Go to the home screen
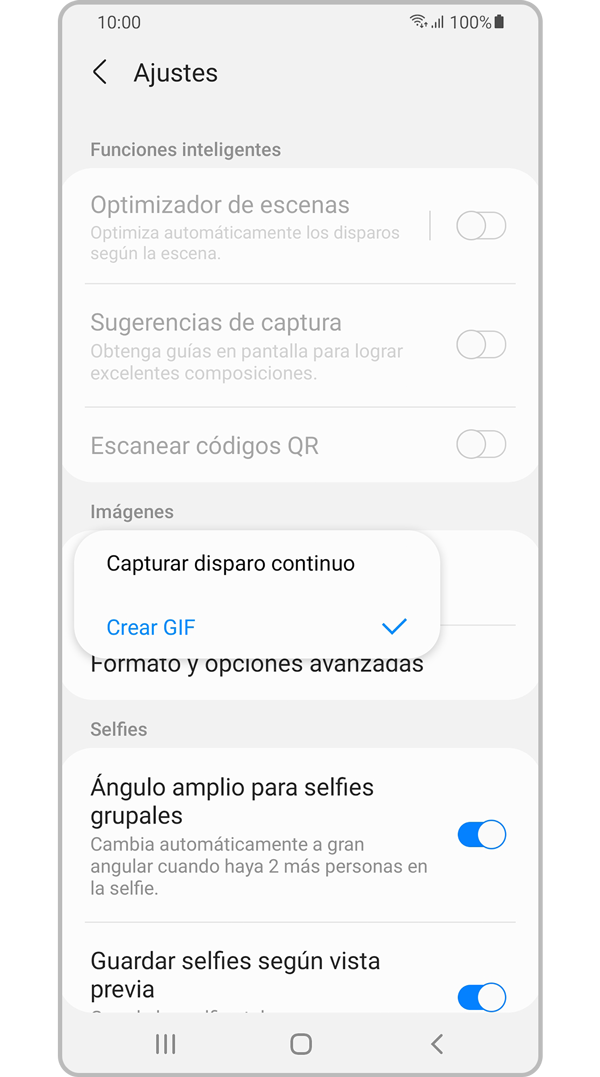Screen dimensions: 600x1077 coord(301,1044)
